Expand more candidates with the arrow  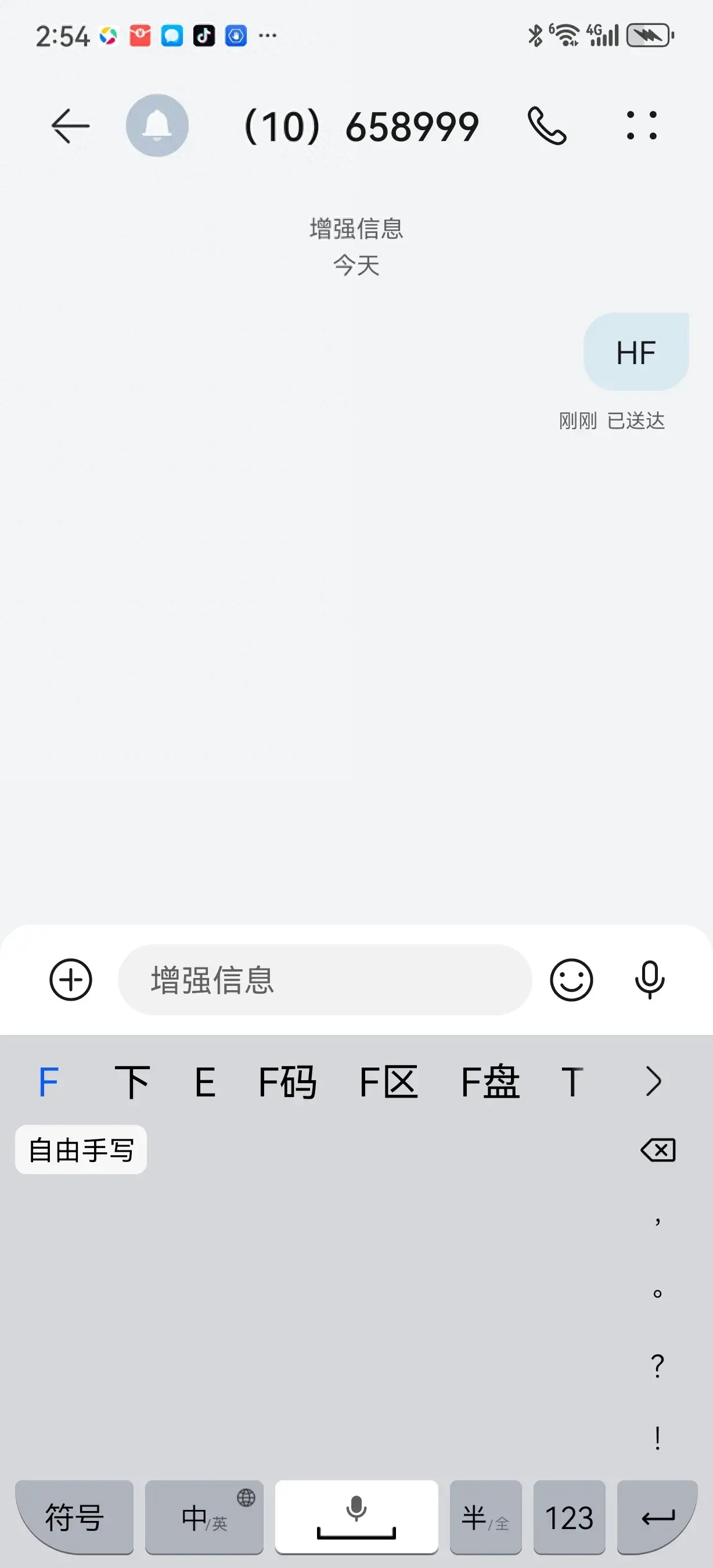pyautogui.click(x=653, y=1082)
